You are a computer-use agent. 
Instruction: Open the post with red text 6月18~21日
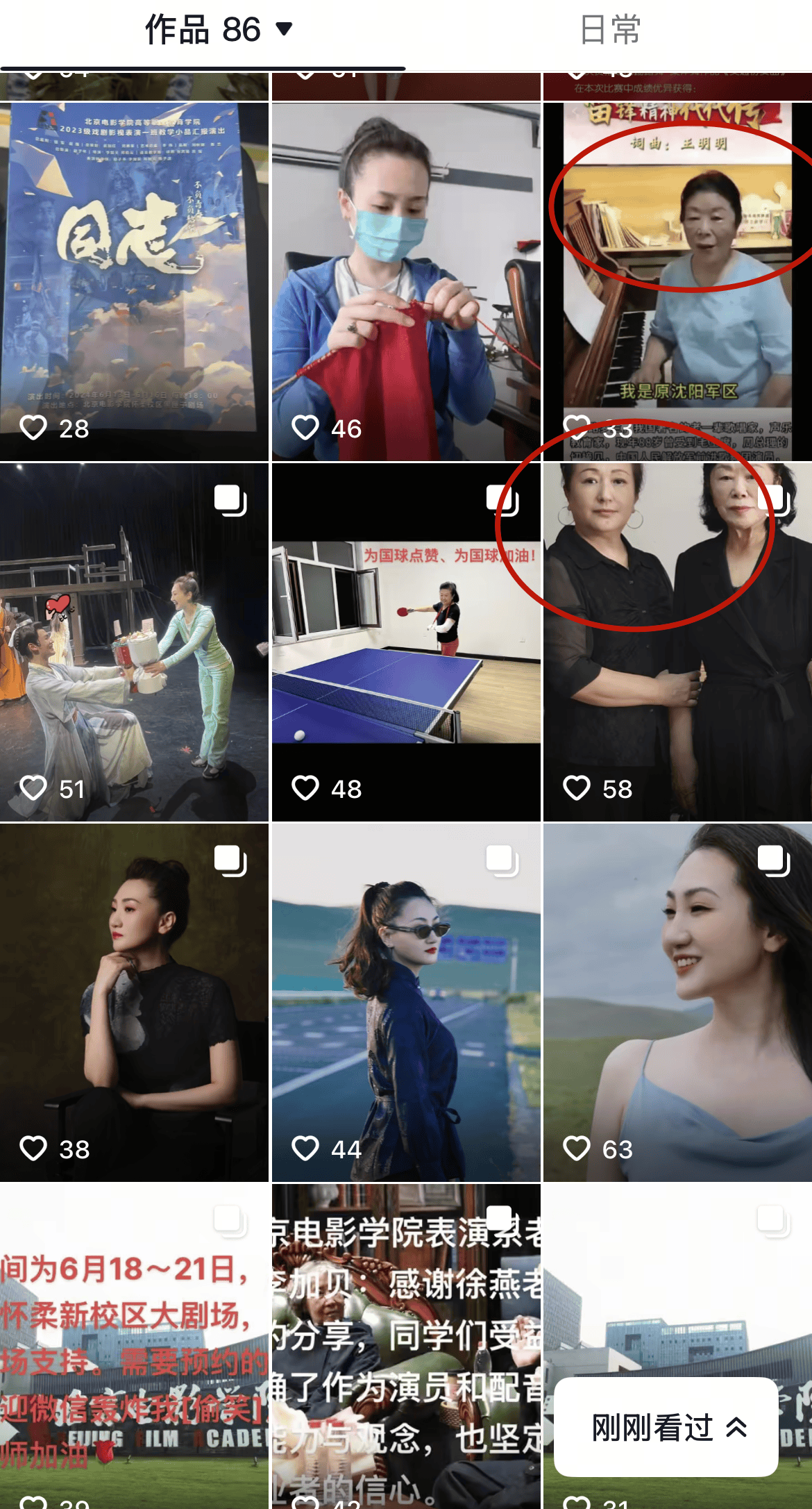click(x=134, y=1347)
